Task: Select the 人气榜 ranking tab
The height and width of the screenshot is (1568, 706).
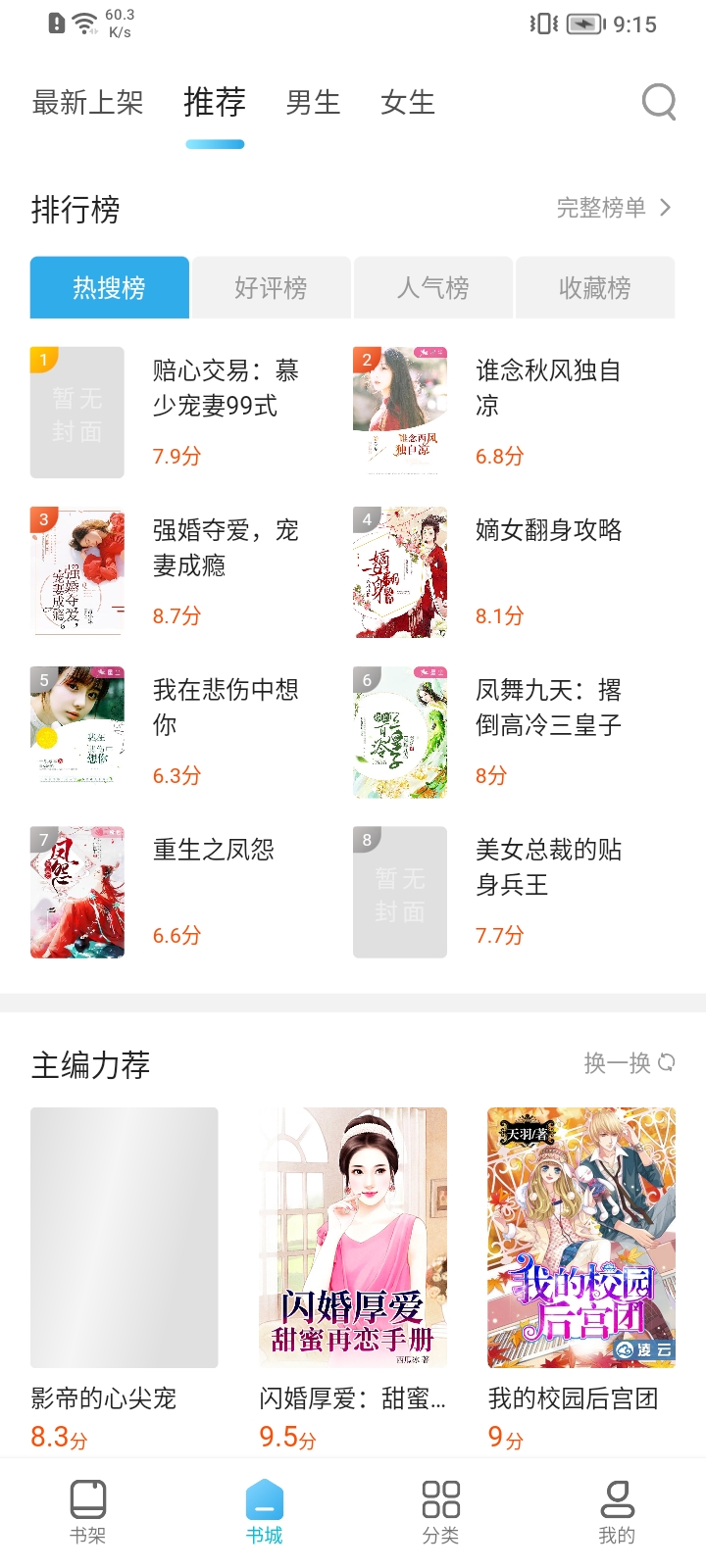Action: click(432, 287)
